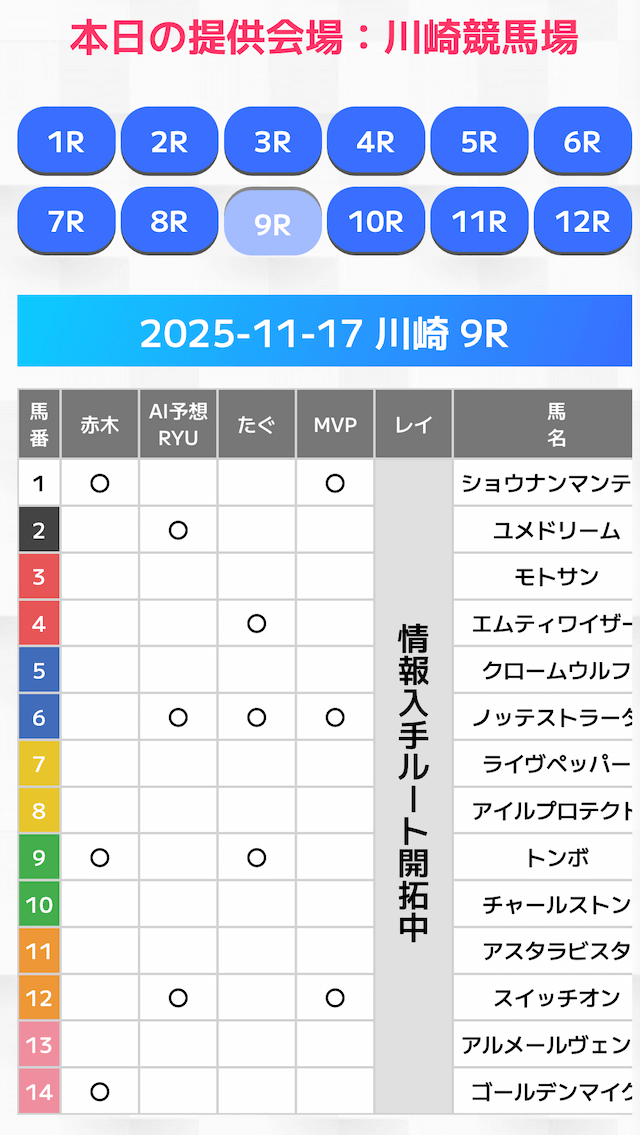Screen dimensions: 640x1135
Task: Tap the highlighted 9R button
Action: click(x=272, y=223)
